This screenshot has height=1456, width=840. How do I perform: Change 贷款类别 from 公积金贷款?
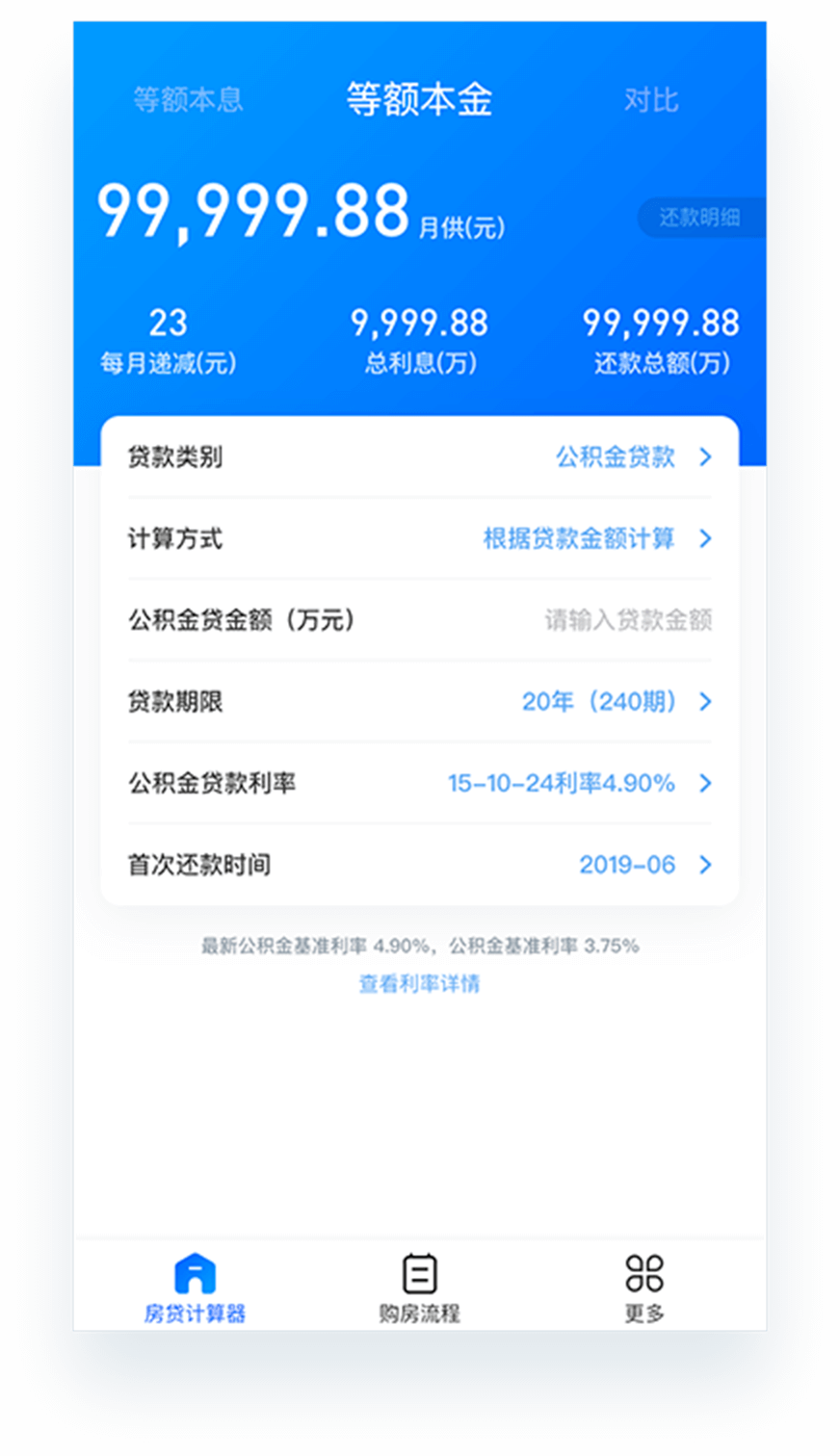coord(419,456)
